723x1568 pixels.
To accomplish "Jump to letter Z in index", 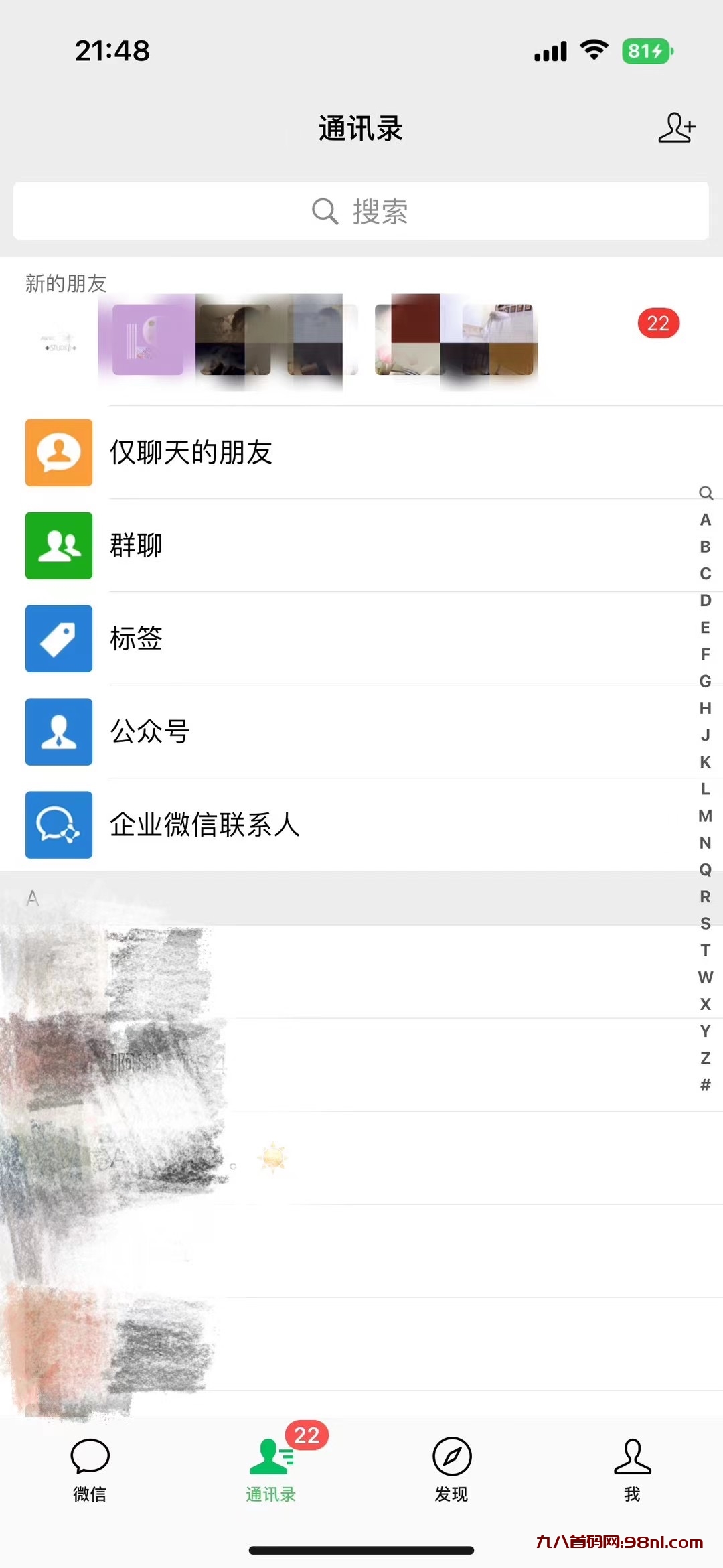I will point(705,1058).
